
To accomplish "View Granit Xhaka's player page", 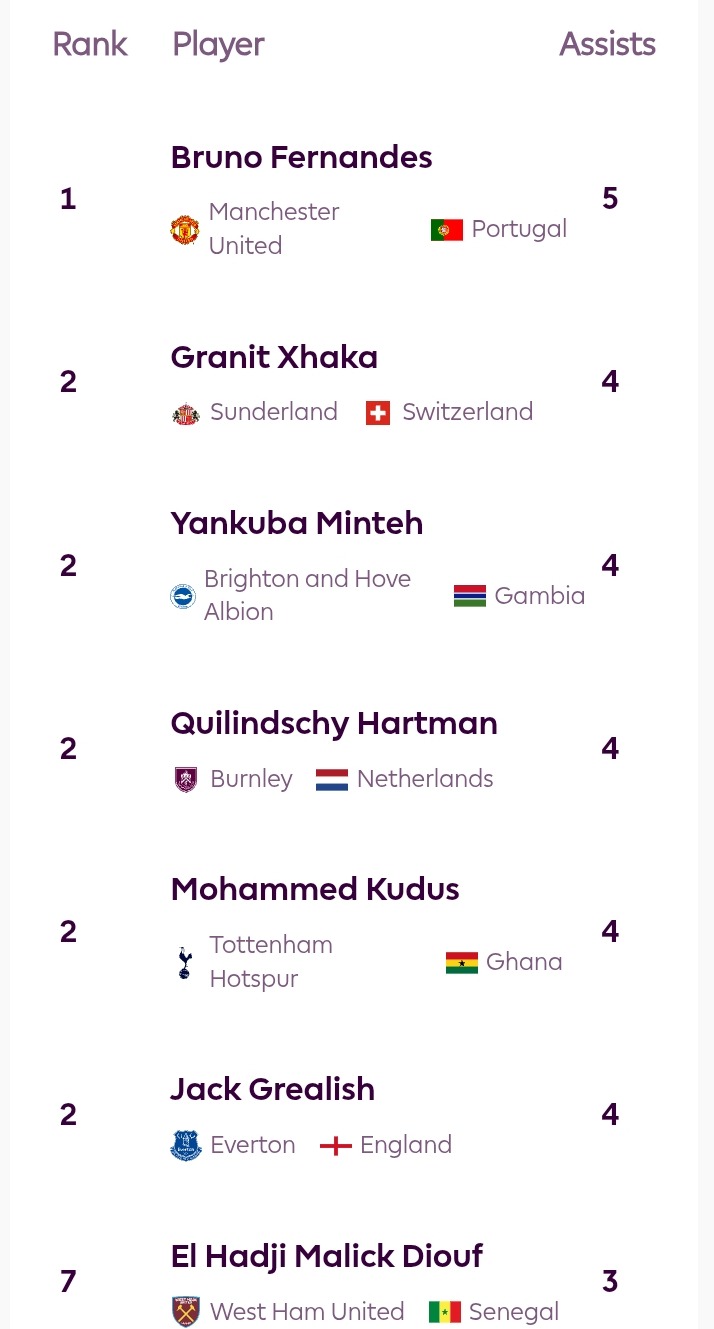I will tap(274, 358).
